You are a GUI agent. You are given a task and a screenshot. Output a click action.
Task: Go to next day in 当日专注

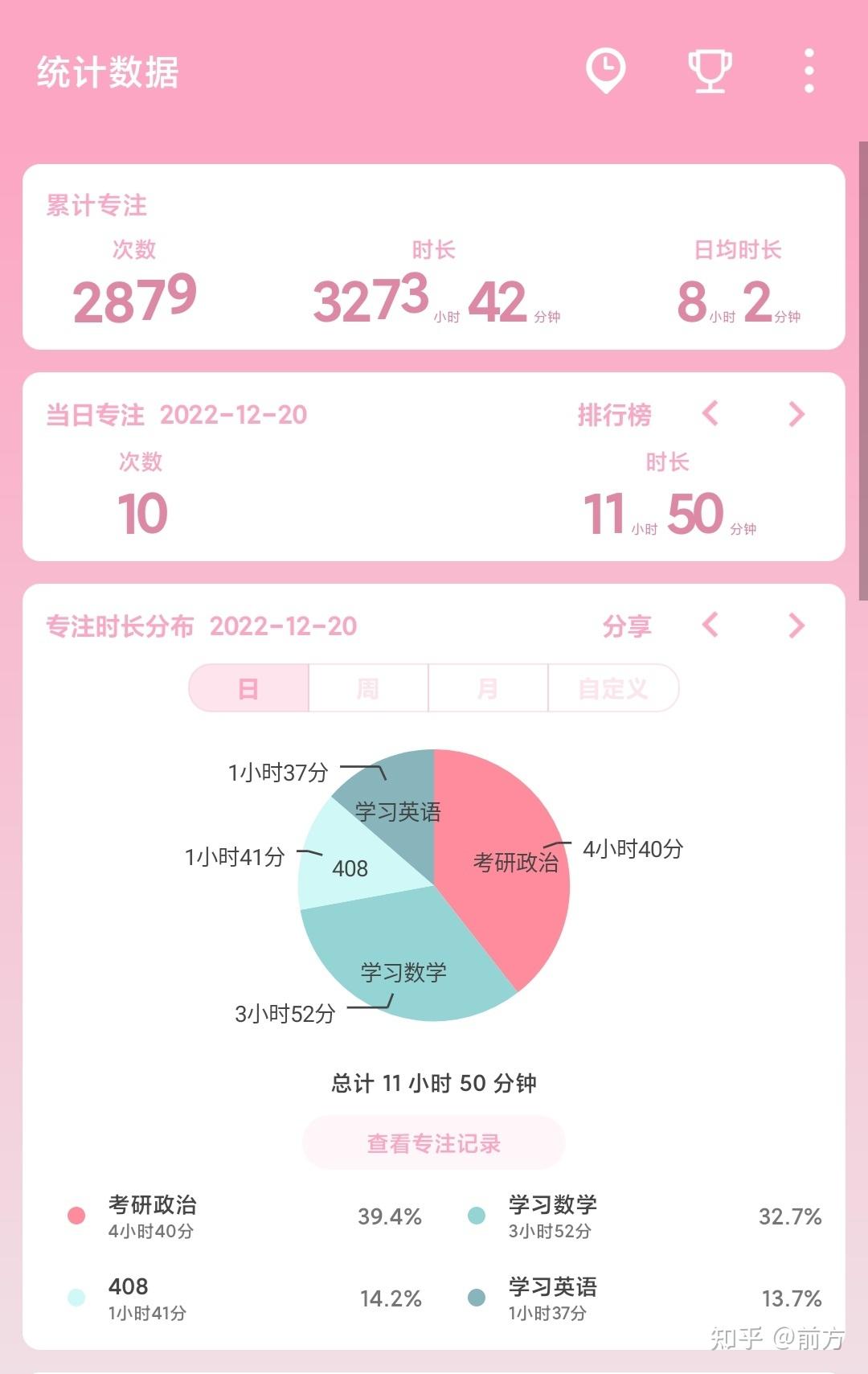796,414
